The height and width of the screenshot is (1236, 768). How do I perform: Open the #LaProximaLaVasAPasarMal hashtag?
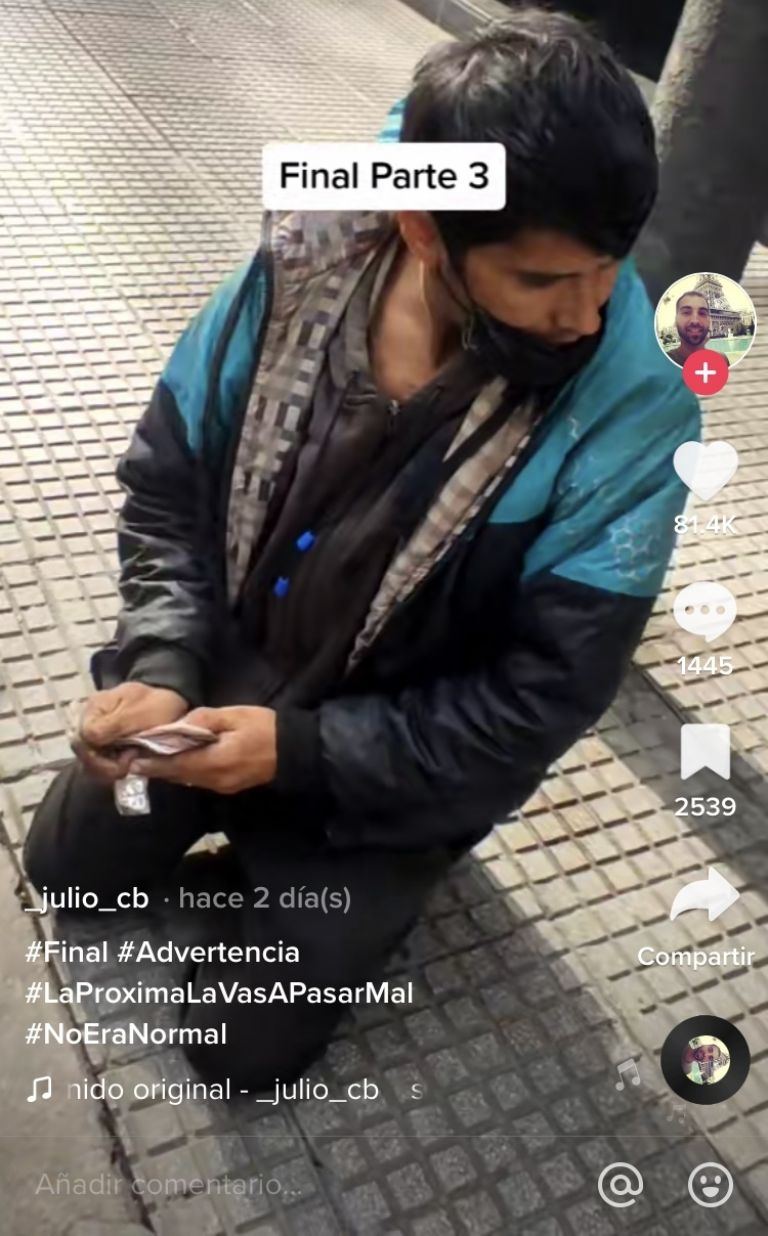(219, 993)
